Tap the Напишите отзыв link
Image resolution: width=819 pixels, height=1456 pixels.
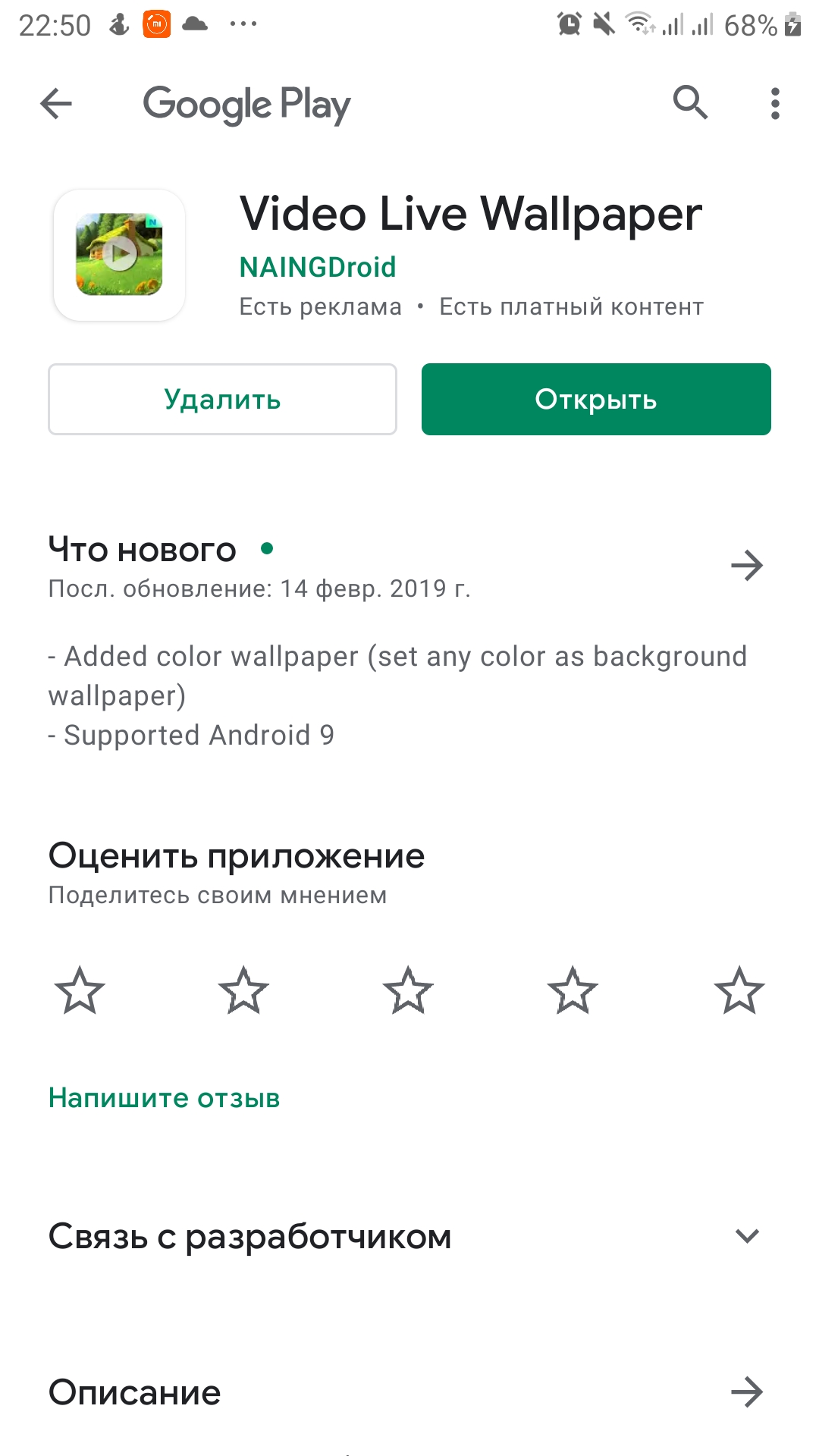tap(165, 1097)
